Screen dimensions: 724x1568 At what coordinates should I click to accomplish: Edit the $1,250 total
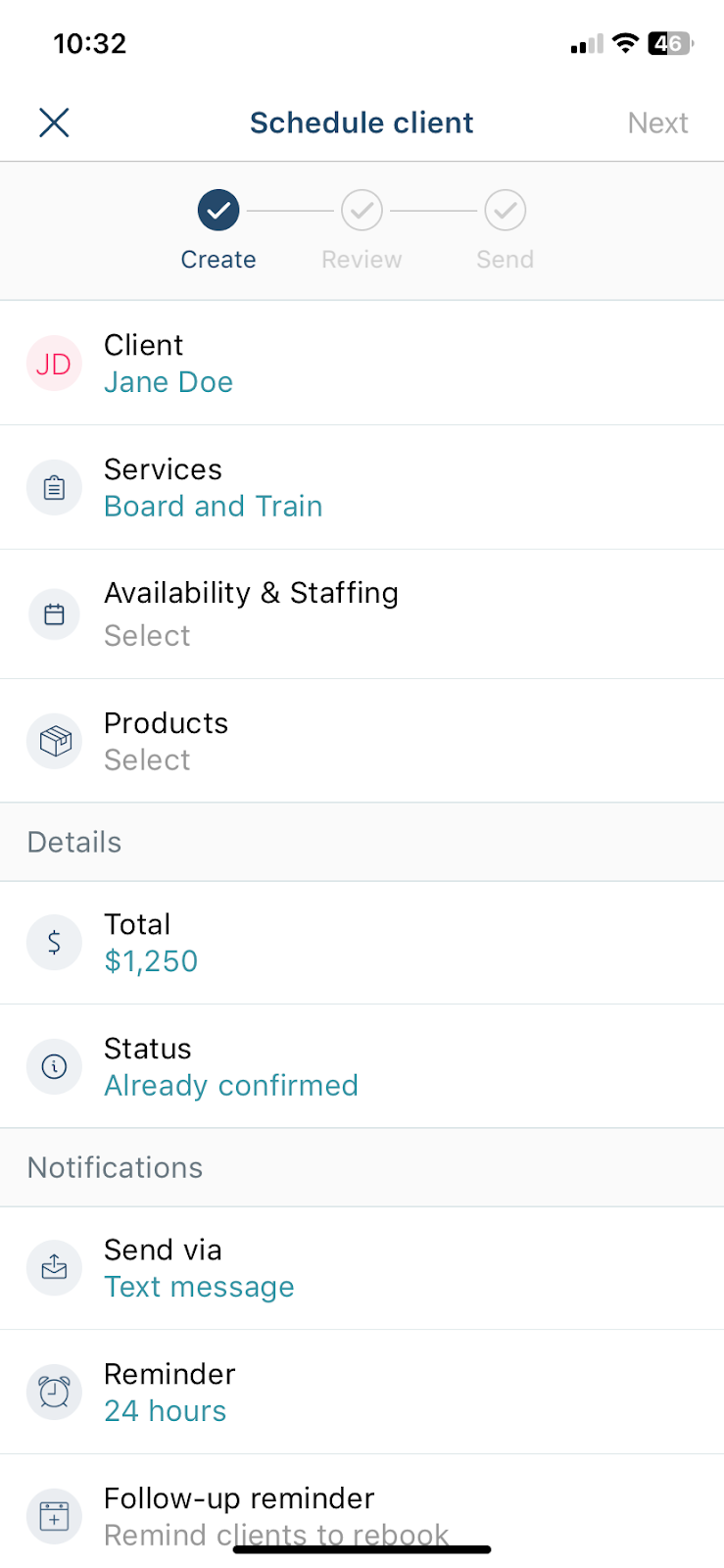click(x=362, y=943)
